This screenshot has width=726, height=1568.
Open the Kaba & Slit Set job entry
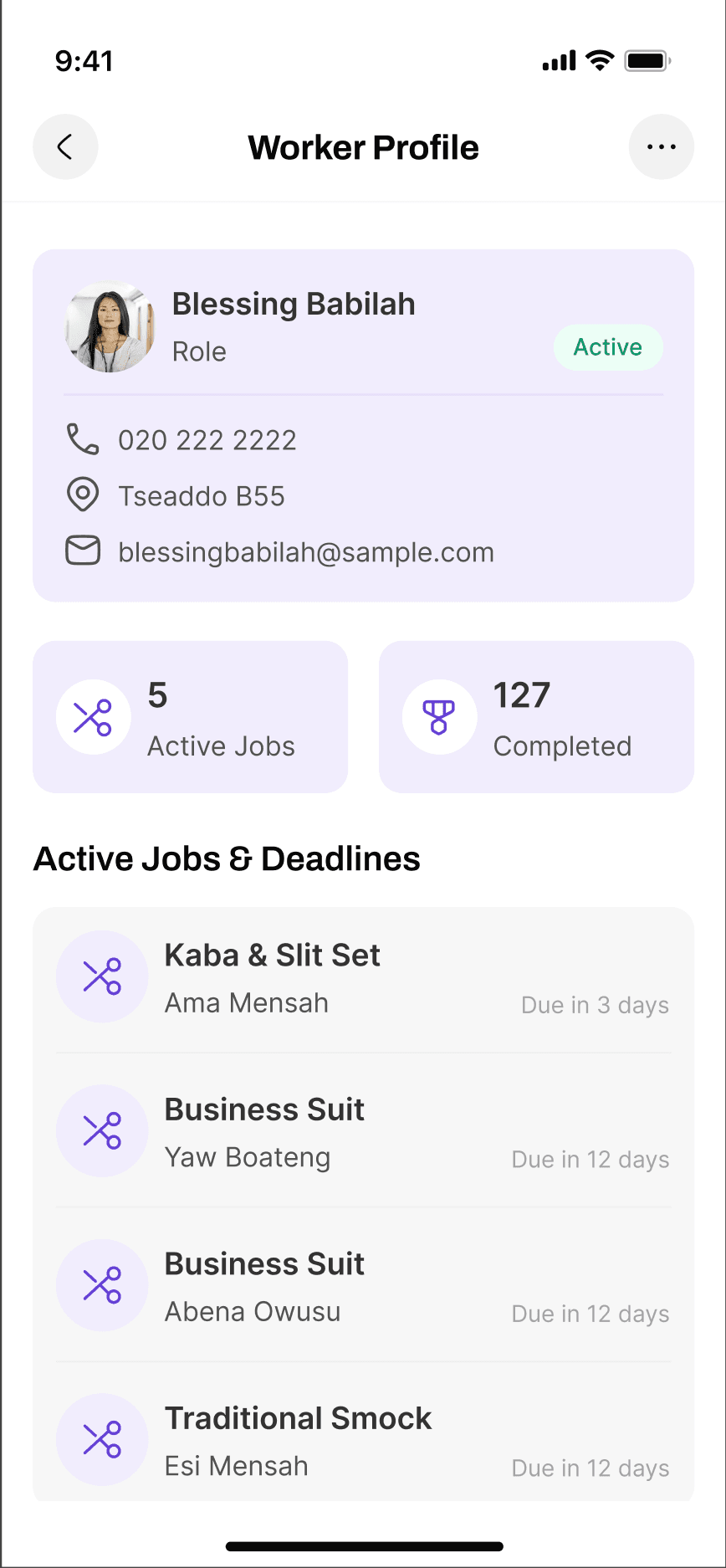(363, 976)
